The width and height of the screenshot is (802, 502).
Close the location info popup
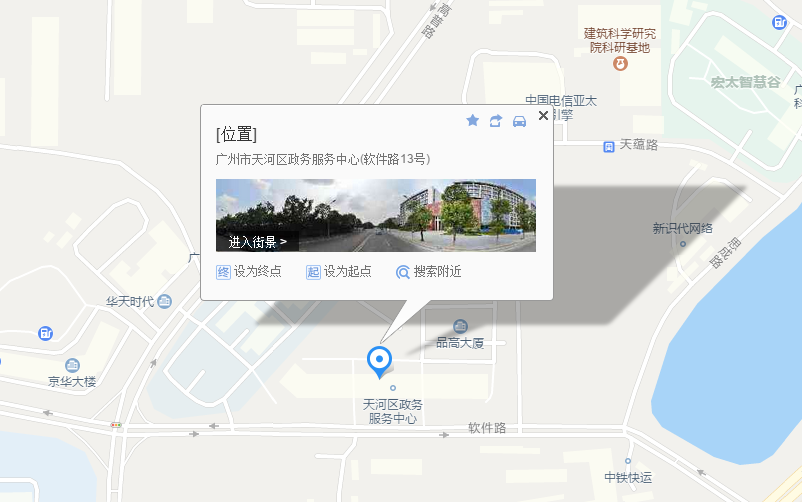[543, 116]
